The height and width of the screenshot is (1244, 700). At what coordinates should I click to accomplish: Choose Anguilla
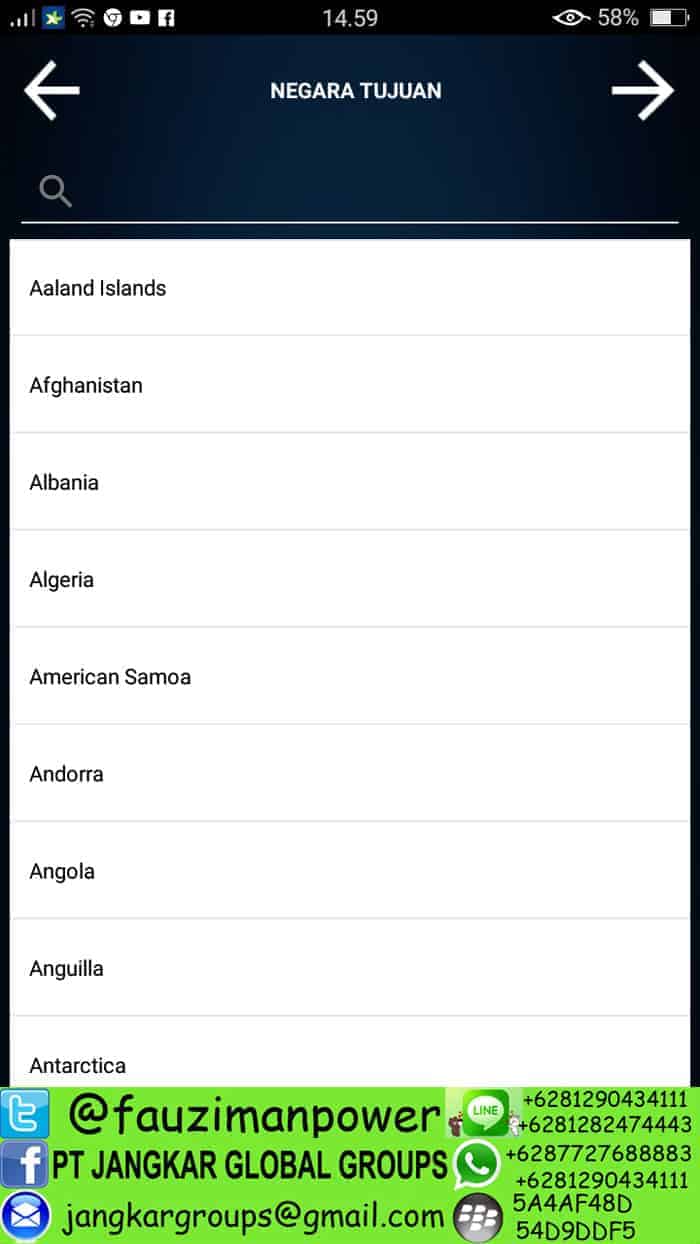[350, 967]
